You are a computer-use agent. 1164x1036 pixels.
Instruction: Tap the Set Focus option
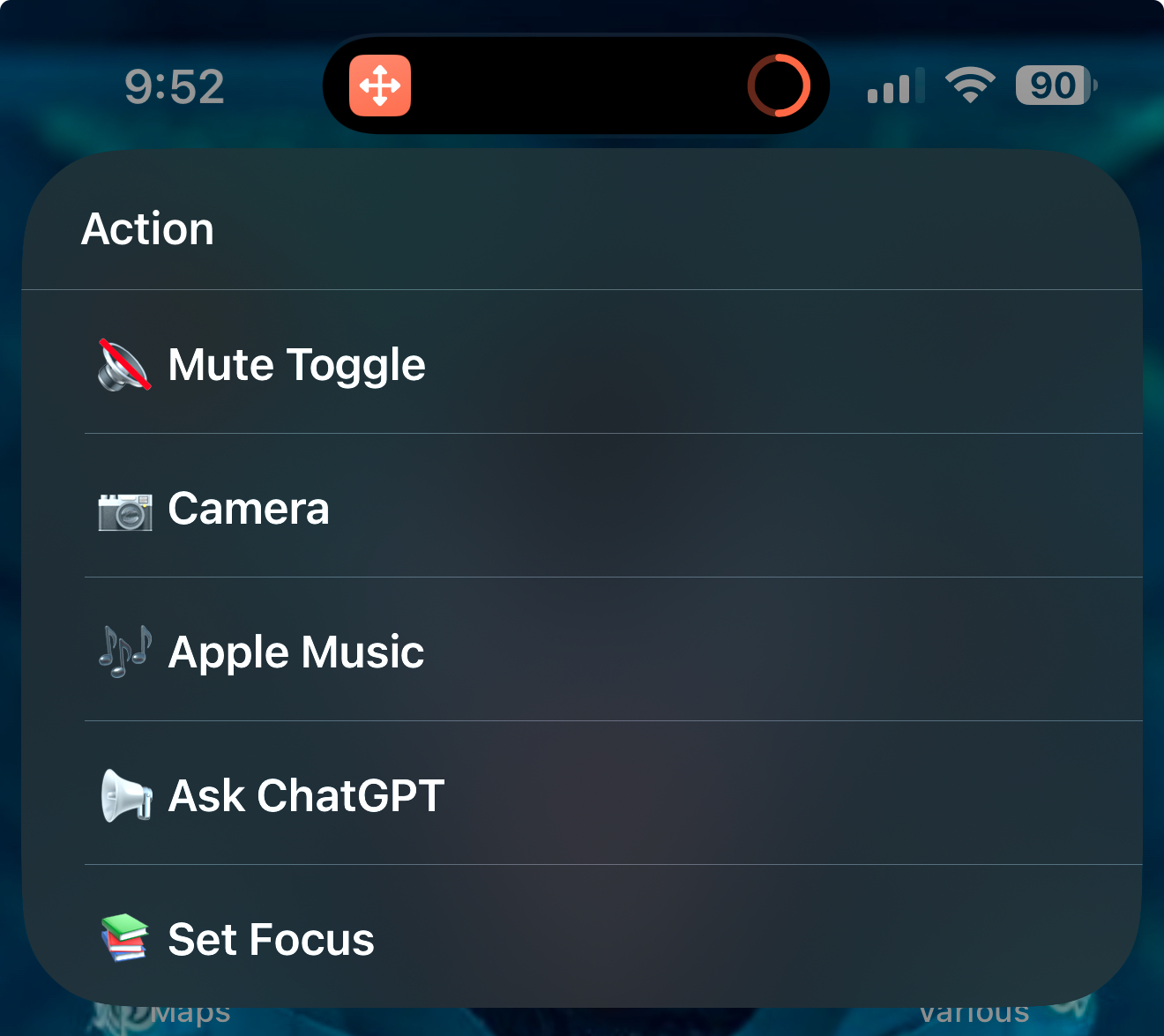coord(271,939)
